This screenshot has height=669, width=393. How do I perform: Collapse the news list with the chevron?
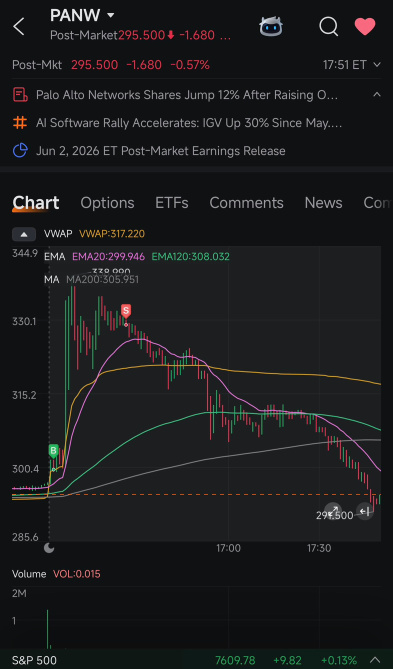pos(377,94)
